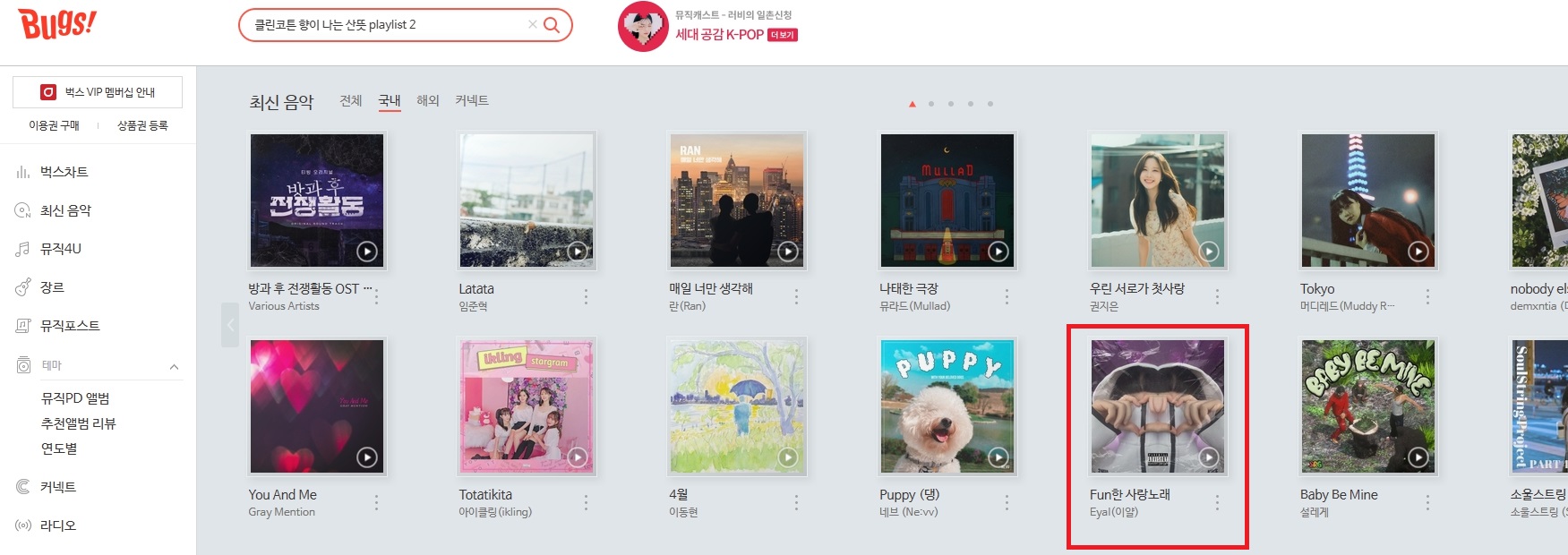Open 라디오 in the sidebar
This screenshot has height=555, width=1568.
(57, 525)
